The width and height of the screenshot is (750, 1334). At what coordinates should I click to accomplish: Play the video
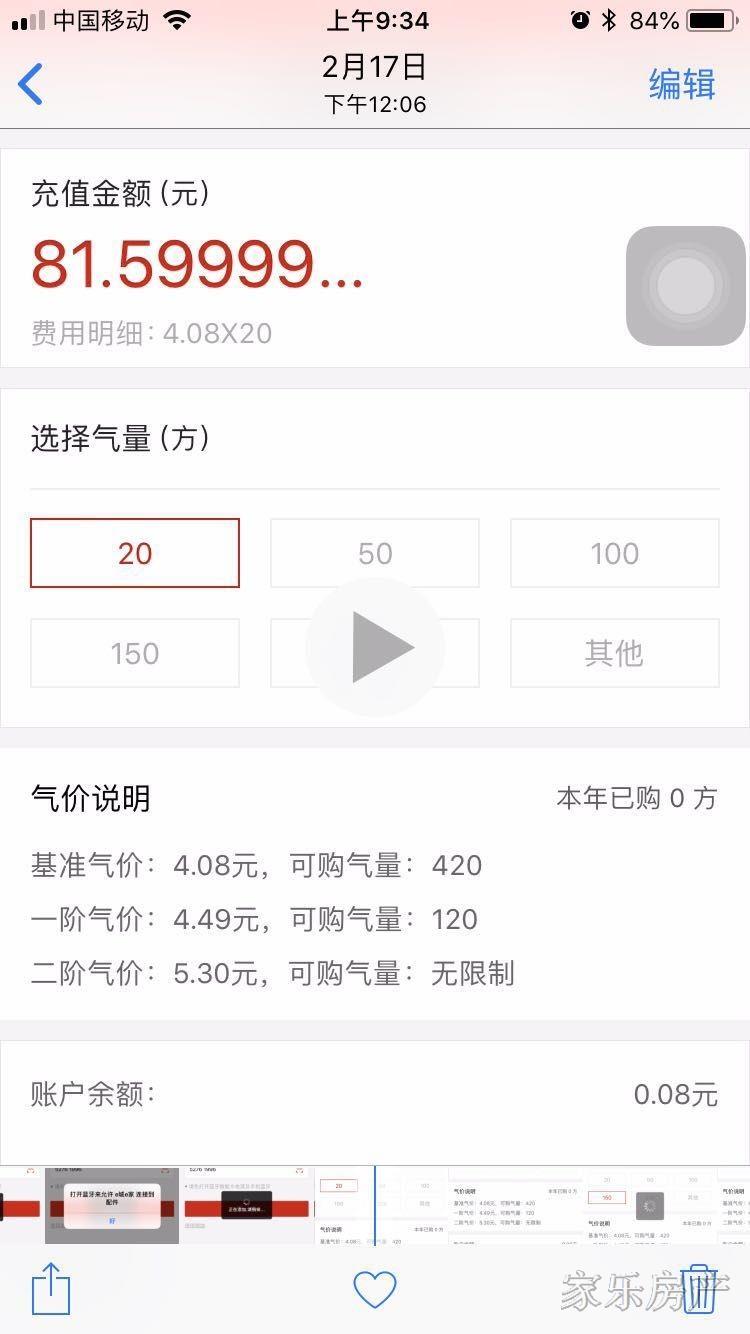click(x=375, y=647)
